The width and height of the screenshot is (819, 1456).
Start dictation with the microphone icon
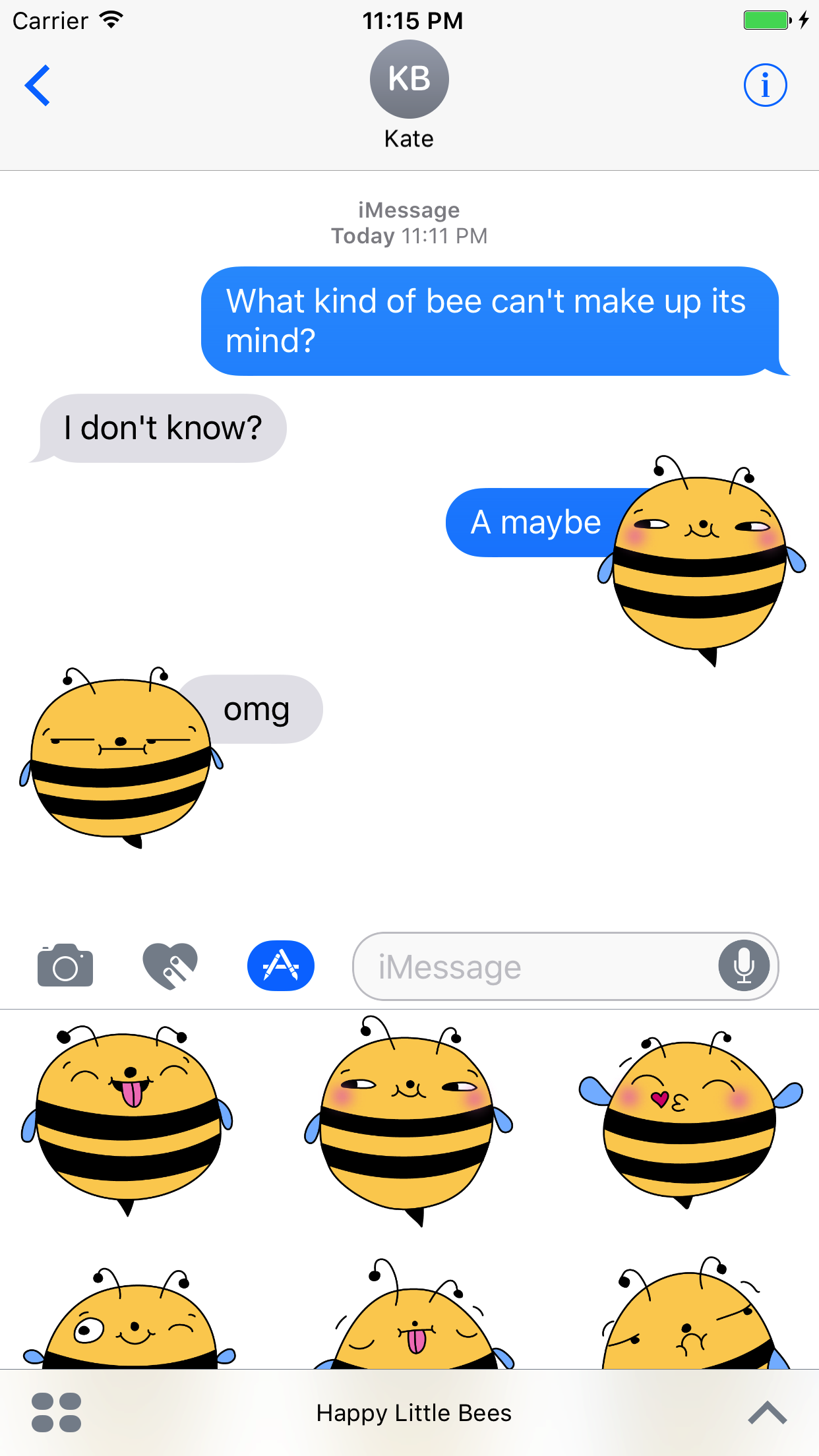(744, 965)
